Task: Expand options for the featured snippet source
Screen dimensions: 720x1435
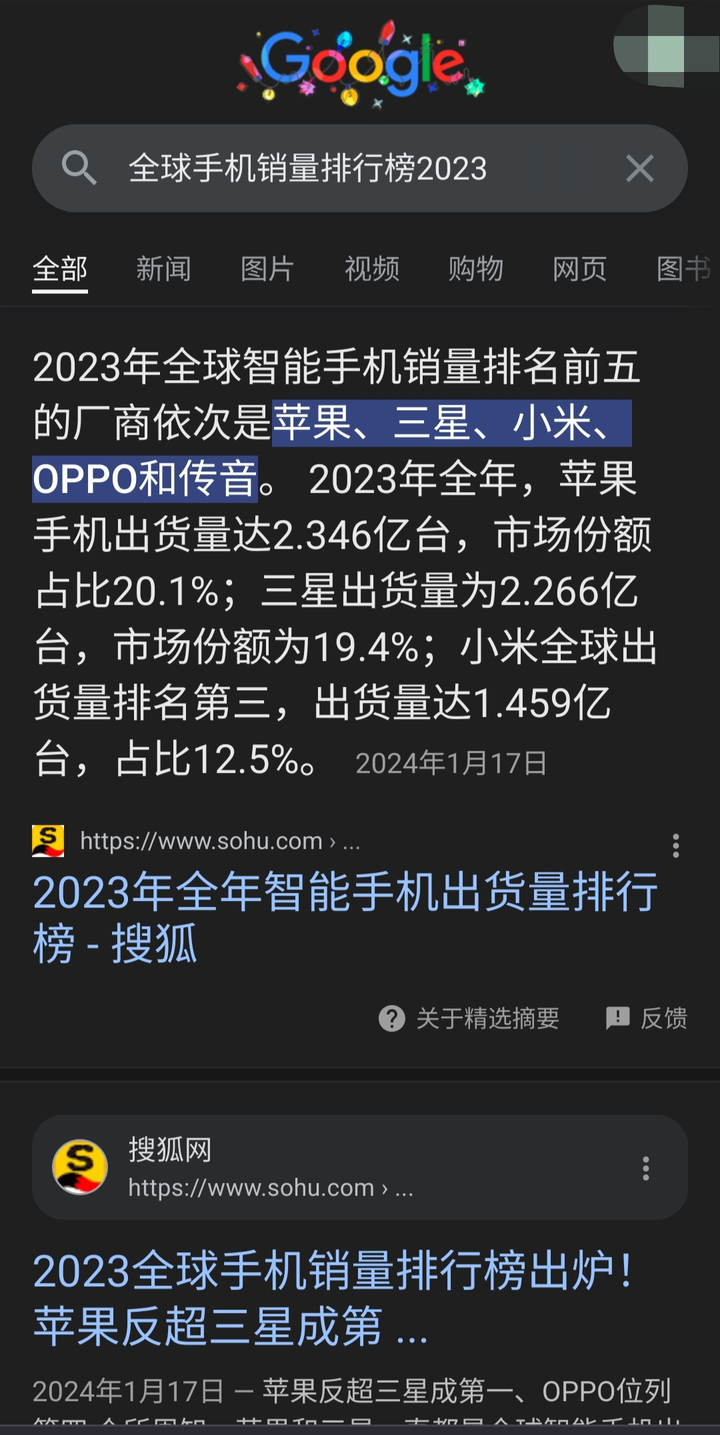Action: pyautogui.click(x=676, y=845)
